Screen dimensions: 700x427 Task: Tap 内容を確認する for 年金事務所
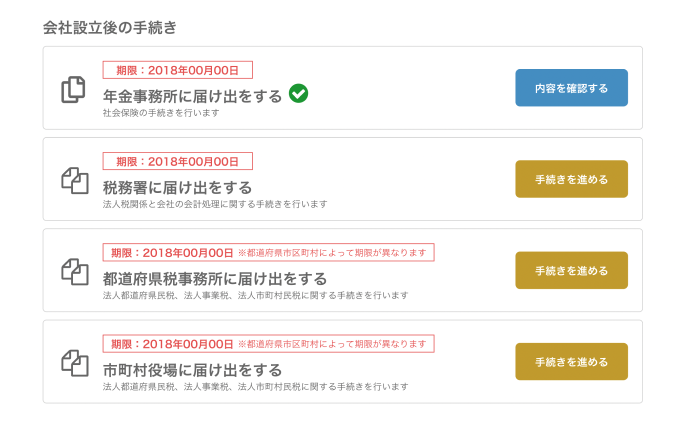(x=571, y=88)
